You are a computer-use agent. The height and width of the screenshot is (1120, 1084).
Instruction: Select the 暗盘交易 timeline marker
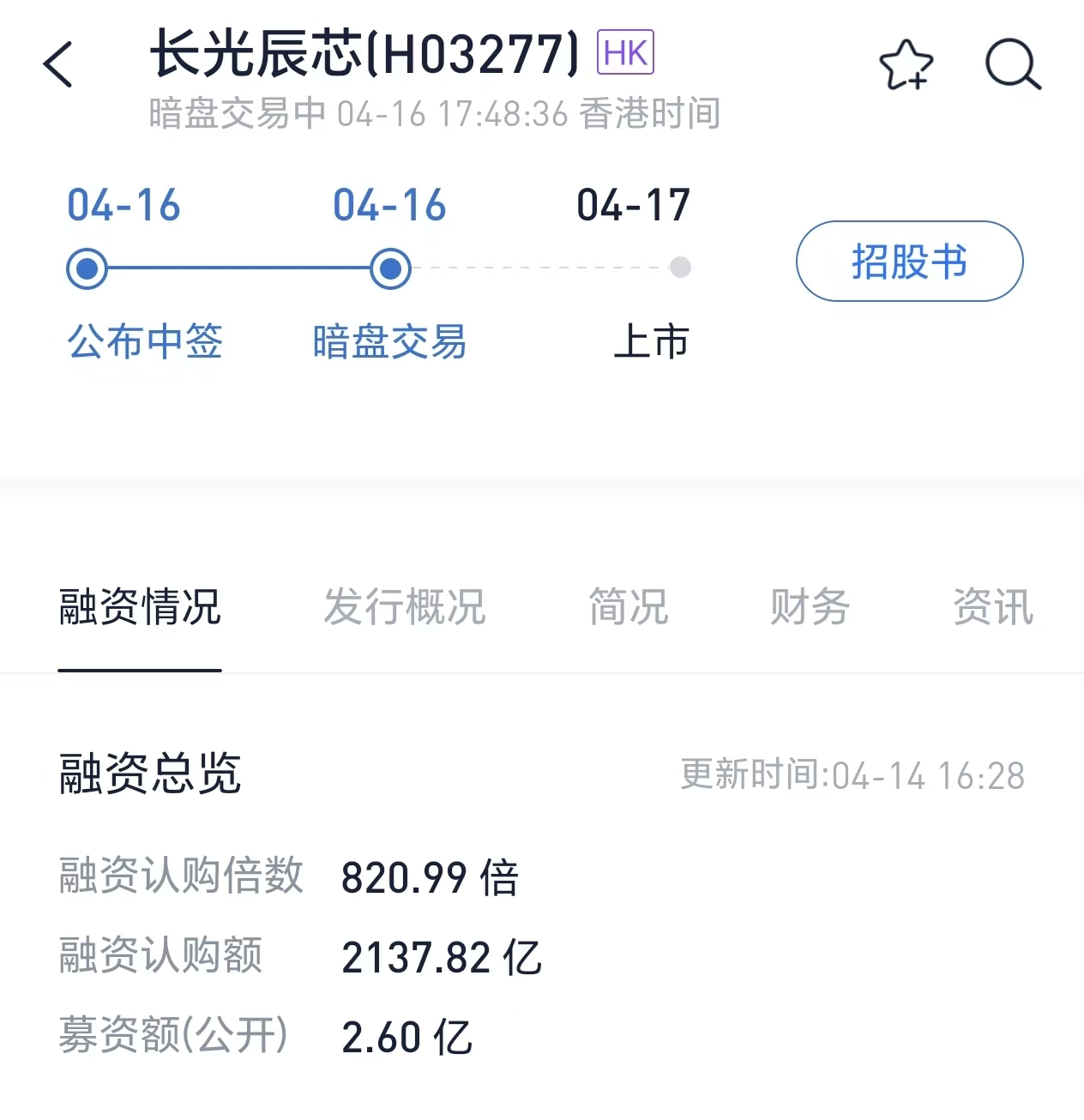pyautogui.click(x=389, y=268)
